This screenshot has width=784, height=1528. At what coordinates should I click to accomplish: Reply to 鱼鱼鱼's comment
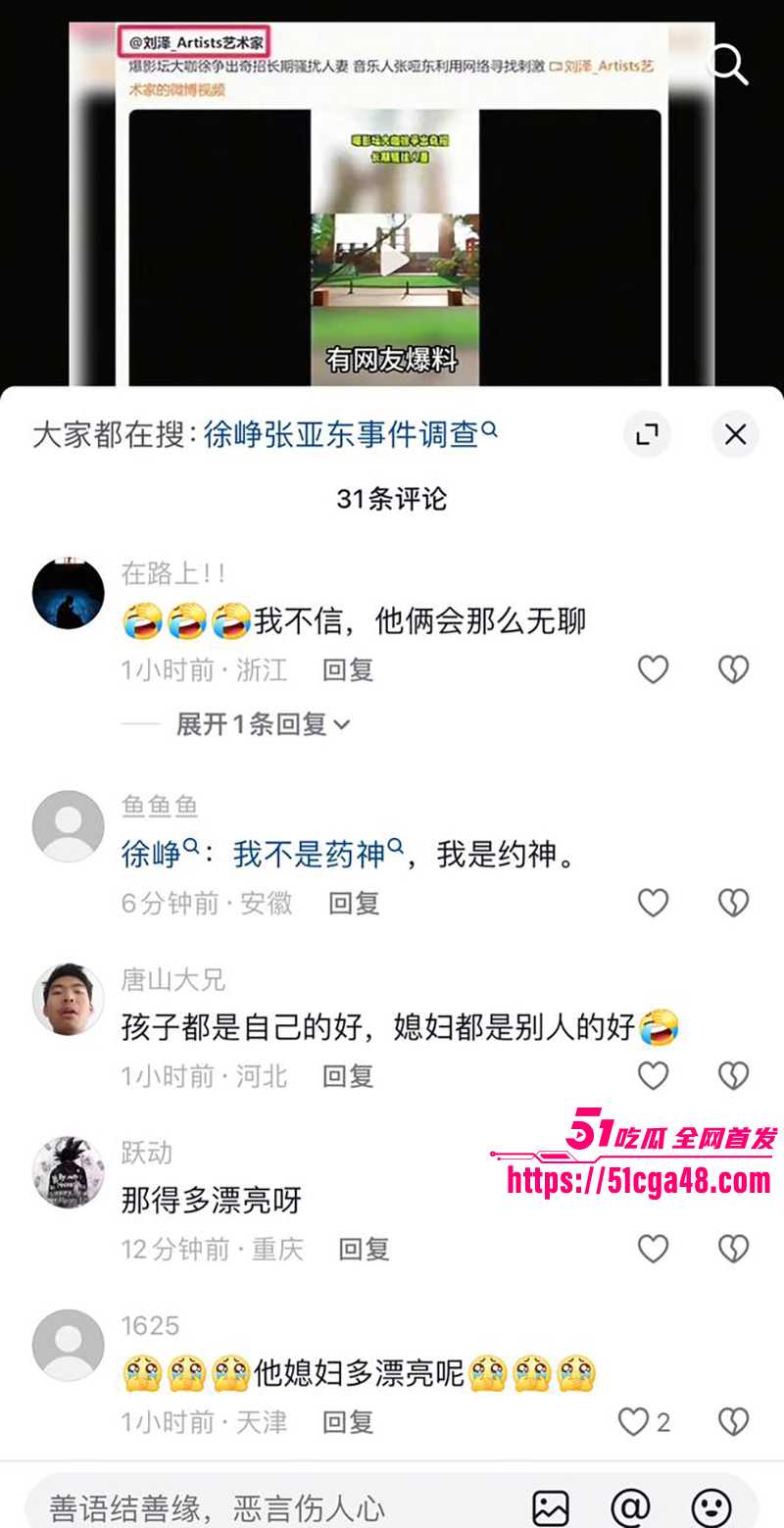pos(353,903)
